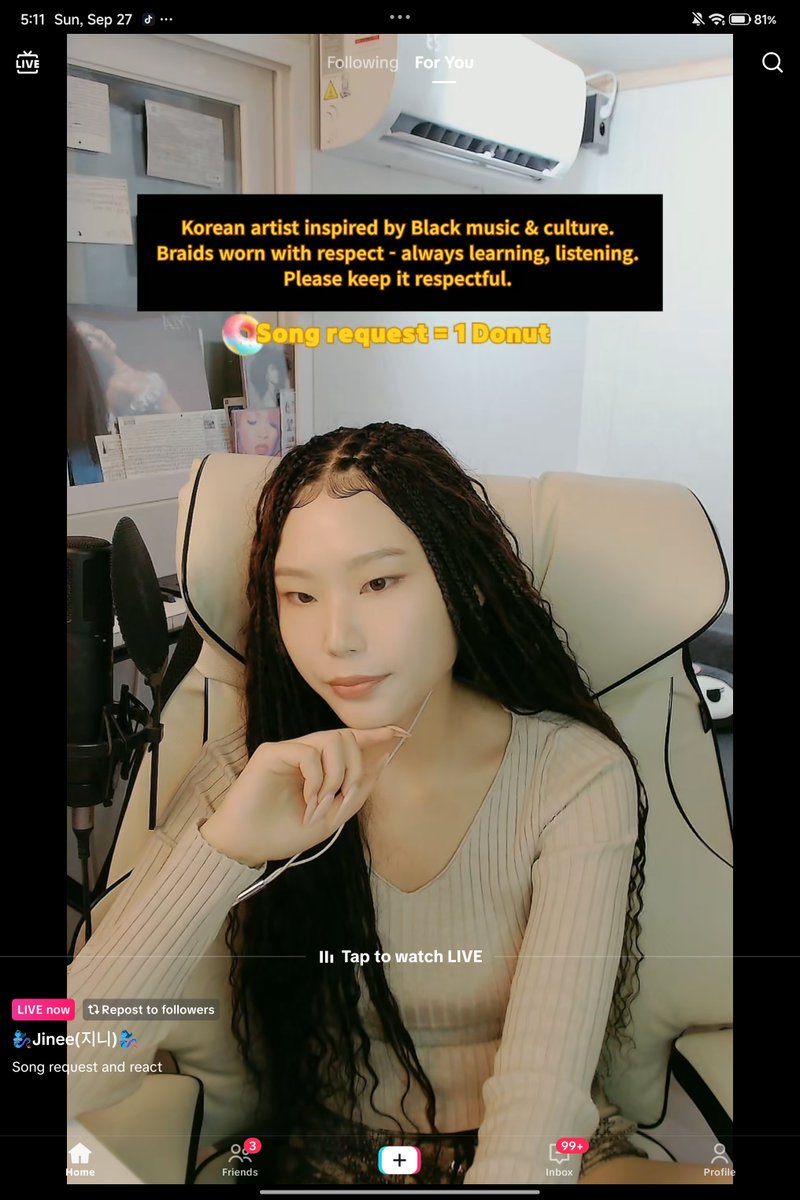Open the LIVE icon in the top corner
Image resolution: width=800 pixels, height=1200 pixels.
pos(27,62)
